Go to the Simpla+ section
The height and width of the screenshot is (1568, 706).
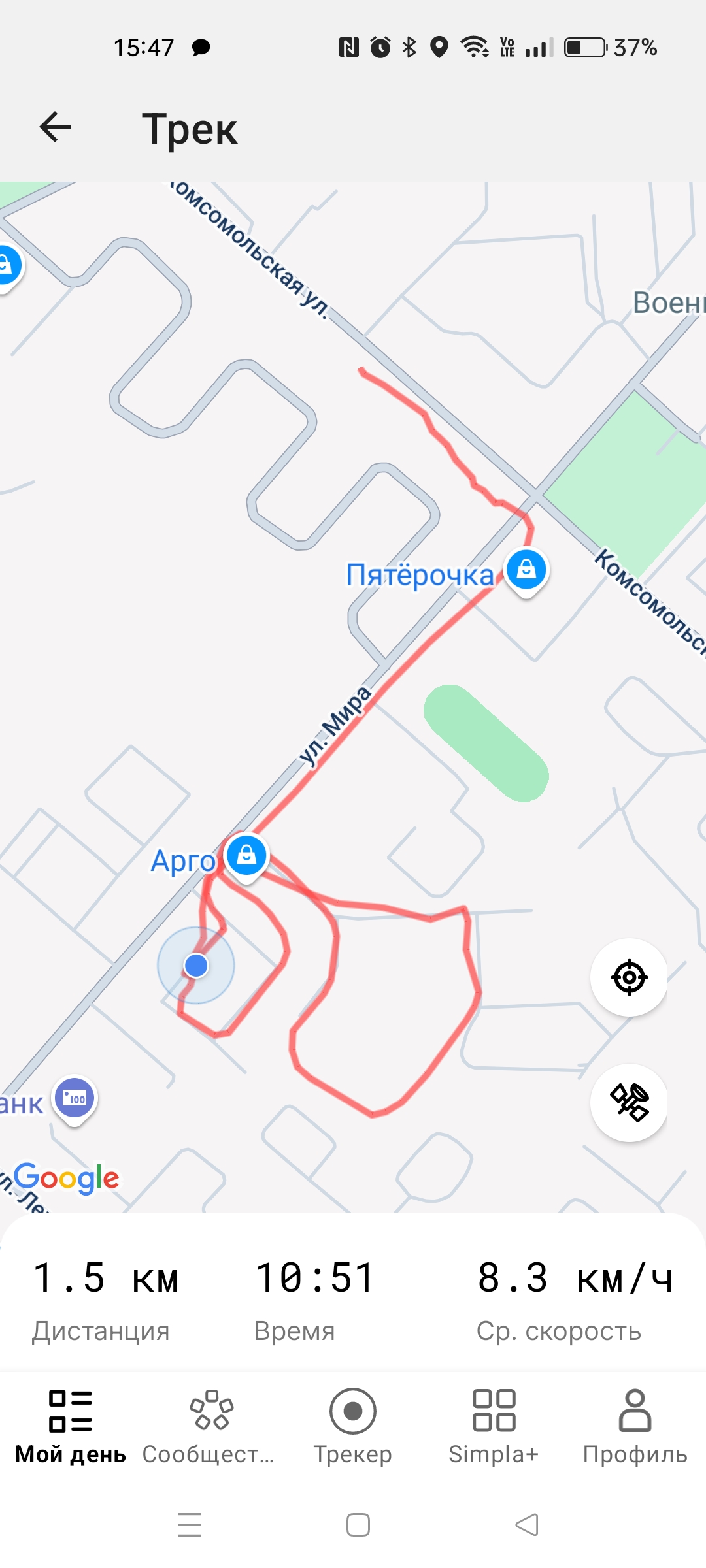tap(494, 1426)
